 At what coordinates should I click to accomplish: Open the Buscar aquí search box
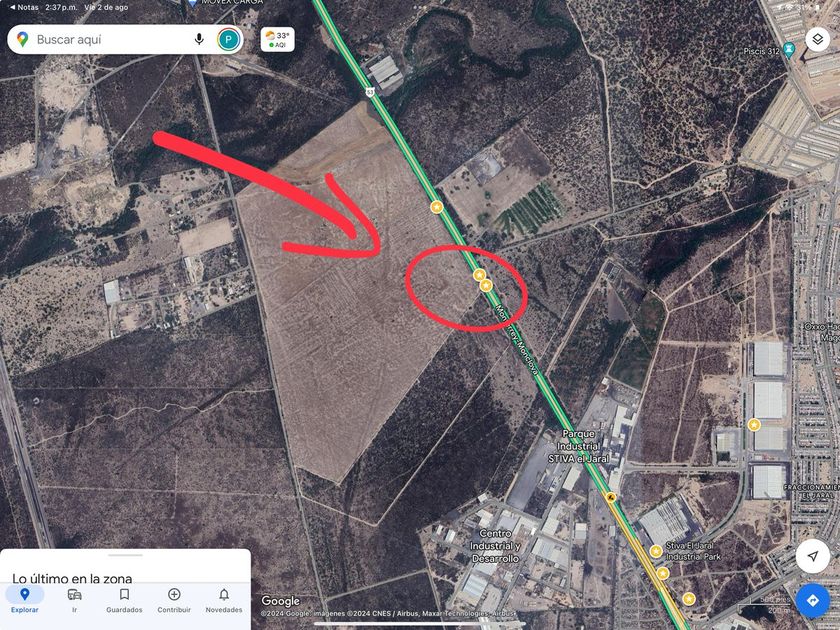pyautogui.click(x=100, y=40)
